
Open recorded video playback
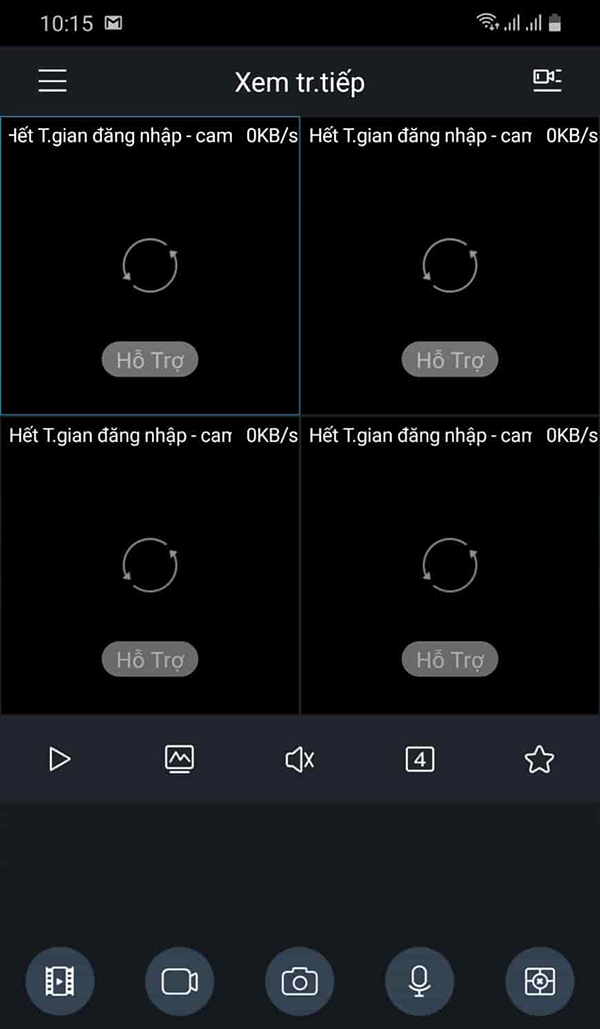point(60,982)
